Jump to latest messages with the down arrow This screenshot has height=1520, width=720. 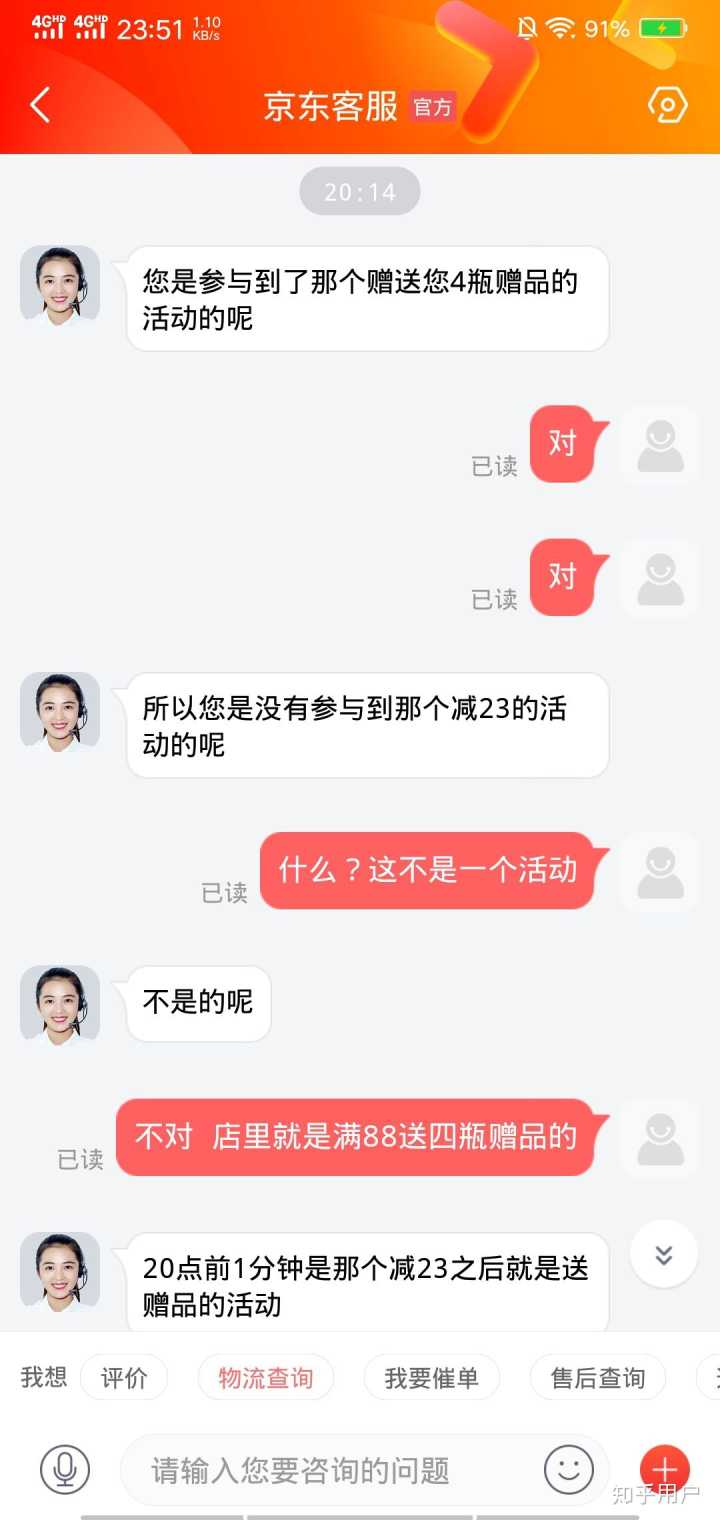(x=664, y=1254)
